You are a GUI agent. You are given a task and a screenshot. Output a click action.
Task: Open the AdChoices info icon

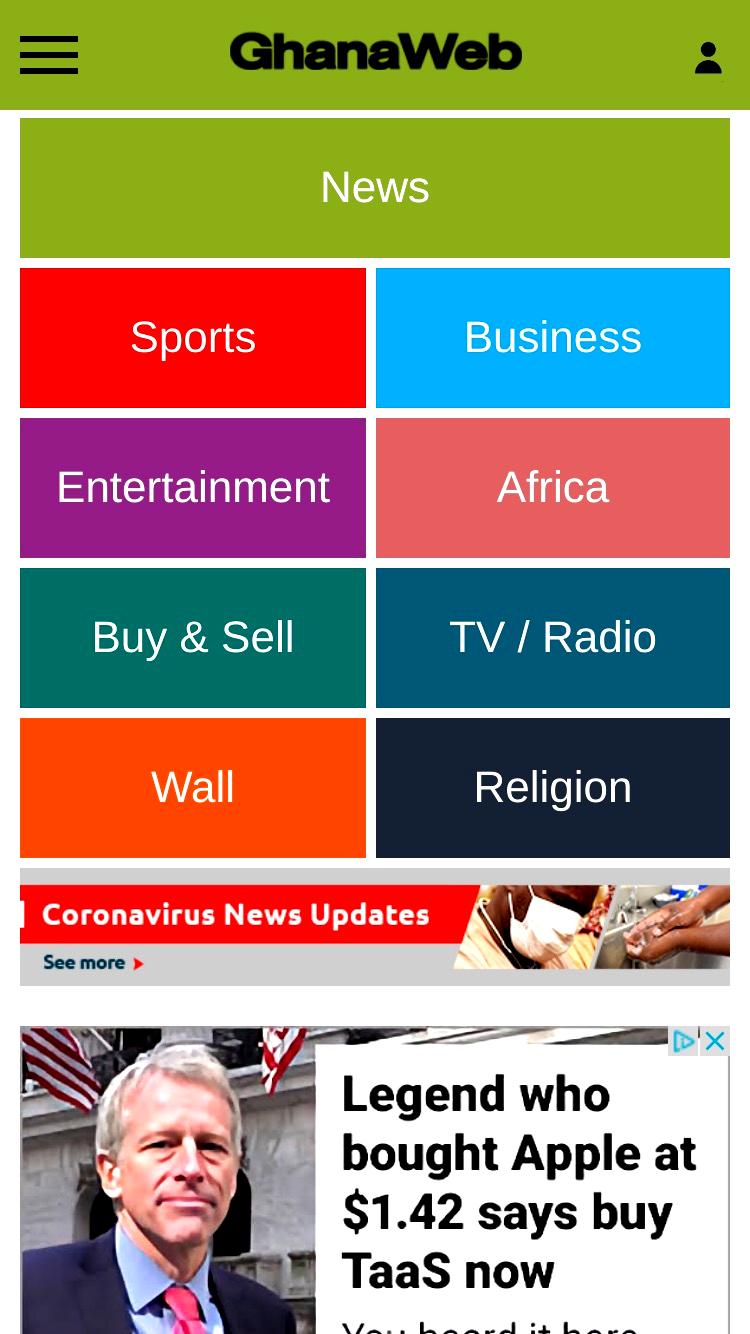(684, 1041)
